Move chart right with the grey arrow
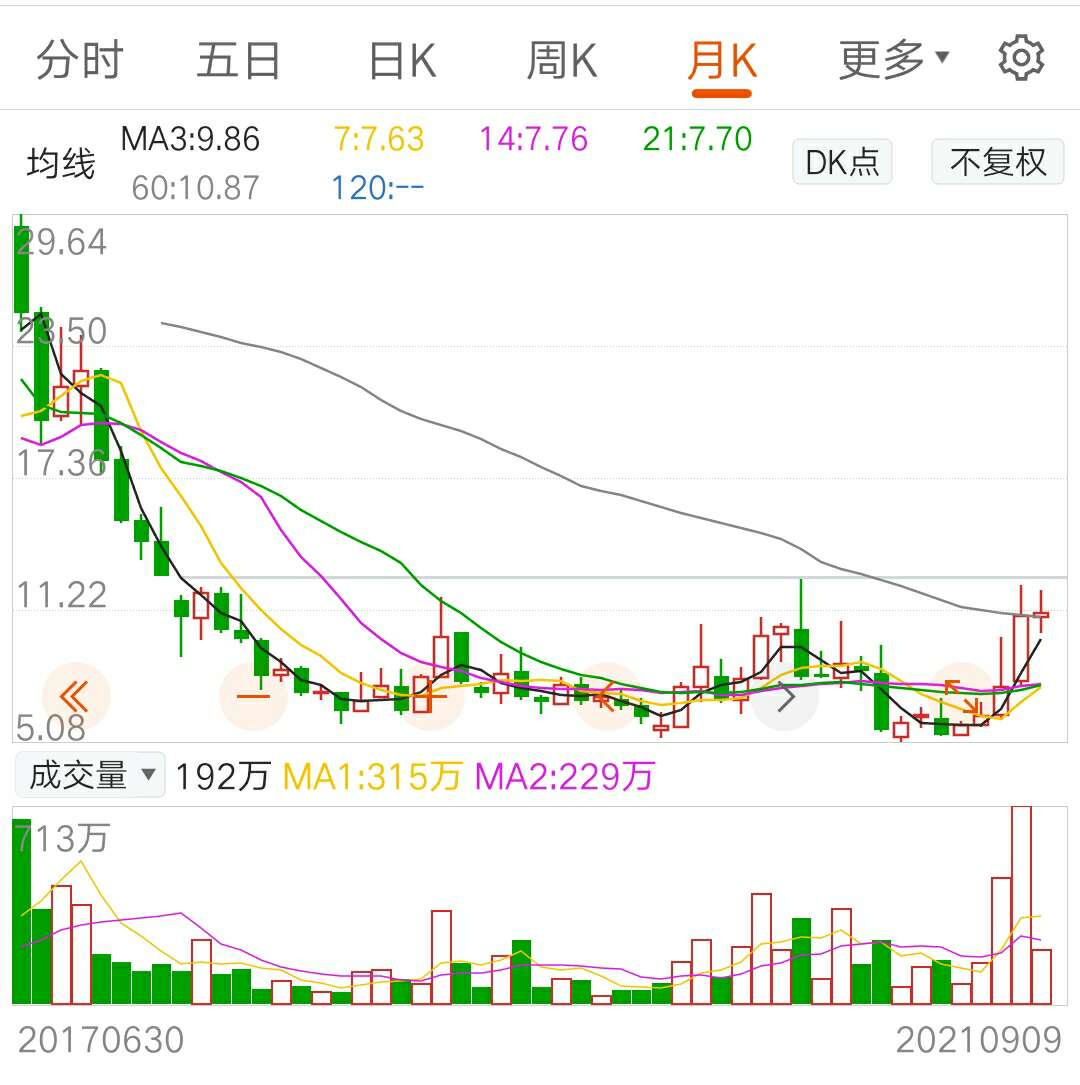1080x1085 pixels. pos(786,696)
